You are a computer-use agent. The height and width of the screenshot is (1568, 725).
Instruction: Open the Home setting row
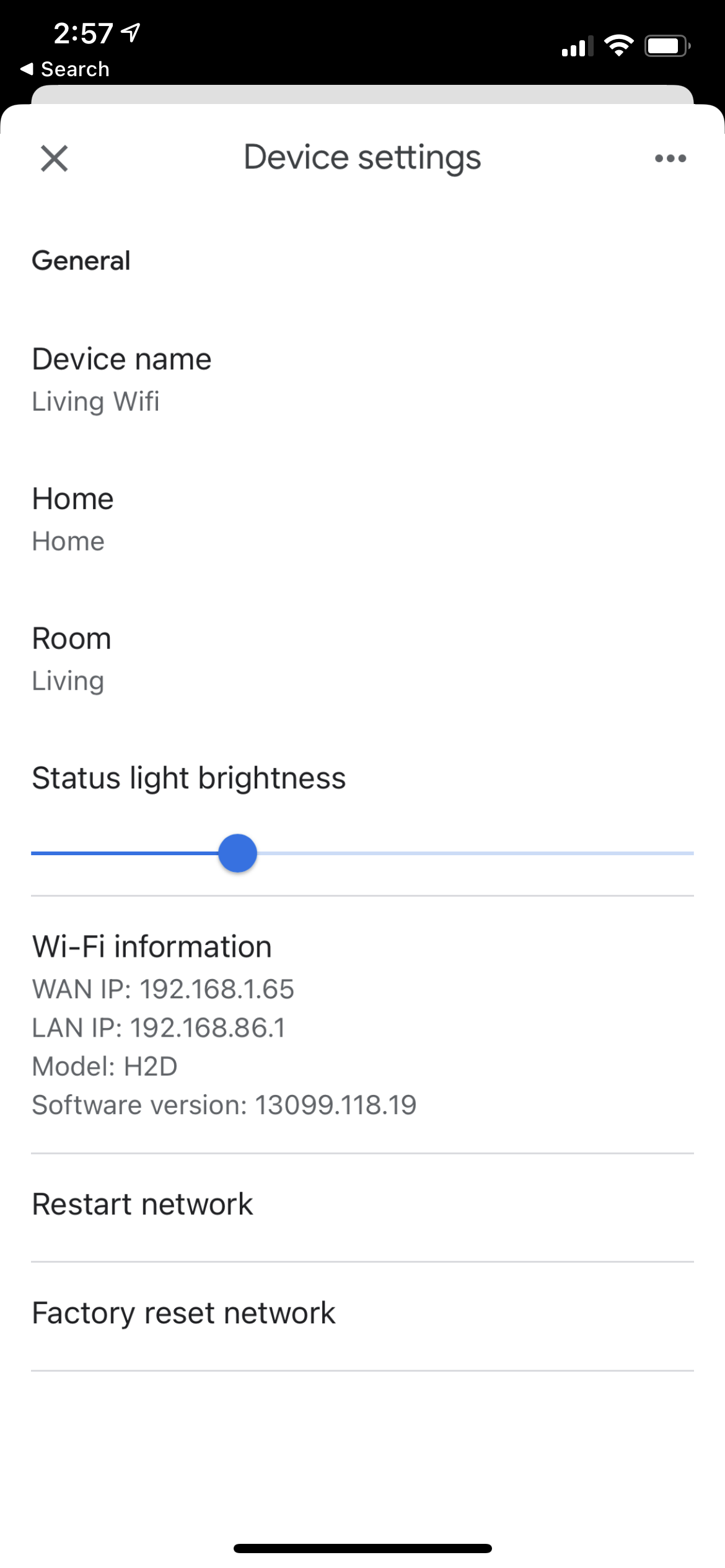tap(362, 519)
